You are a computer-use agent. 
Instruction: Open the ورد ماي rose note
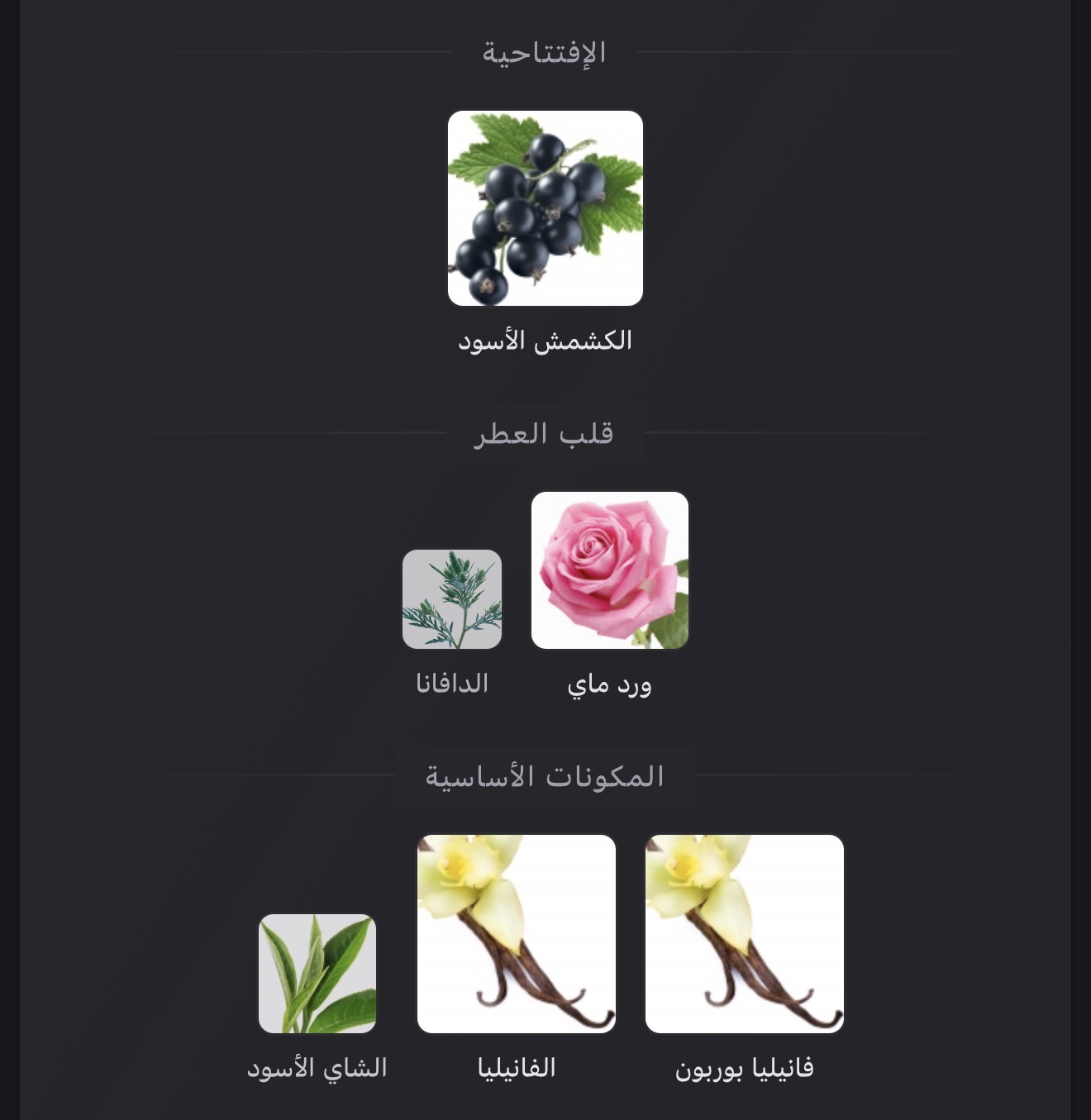click(x=609, y=570)
